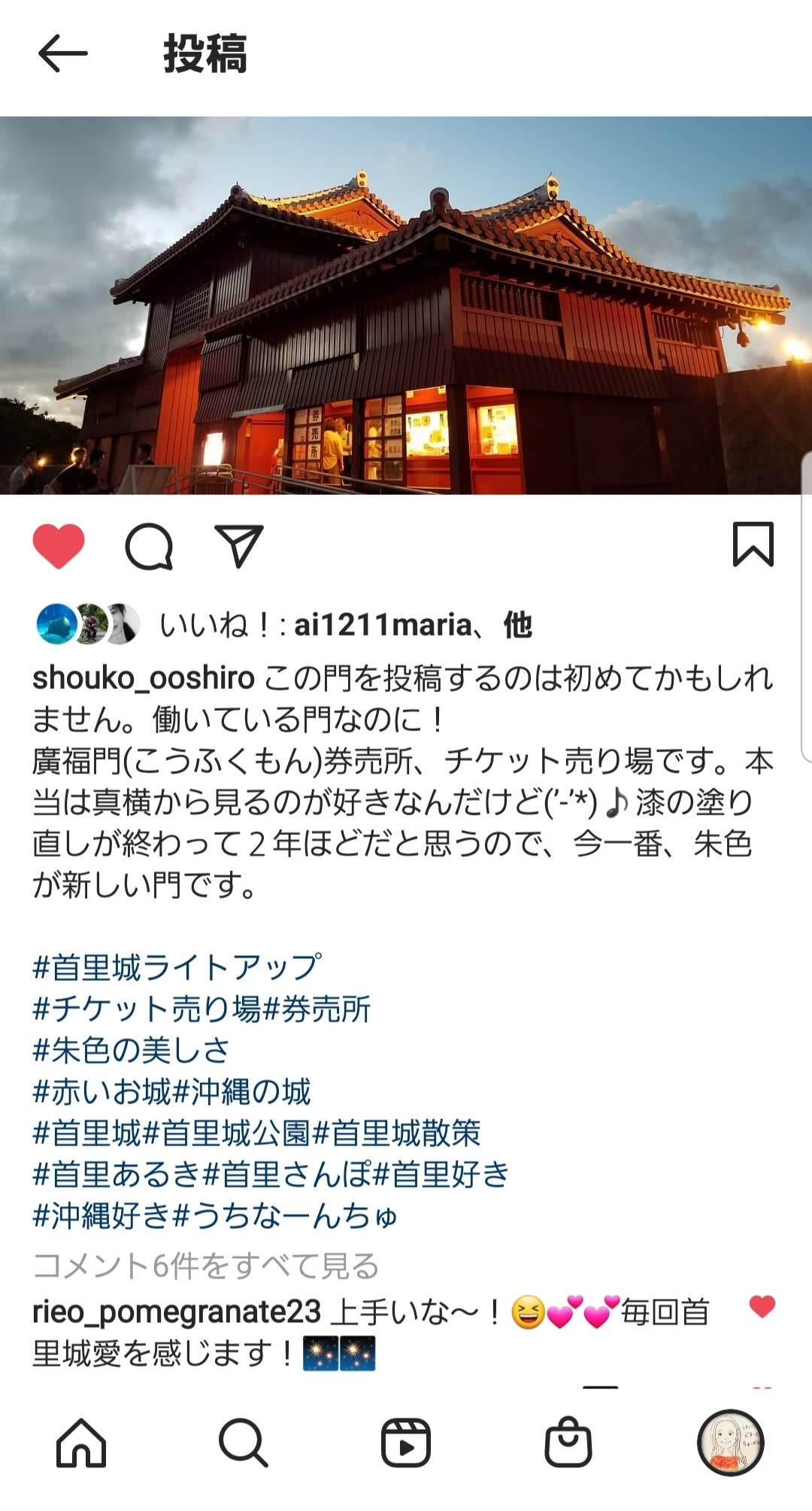Go back using the top-left arrow
This screenshot has width=812, height=1511.
pos(63,54)
